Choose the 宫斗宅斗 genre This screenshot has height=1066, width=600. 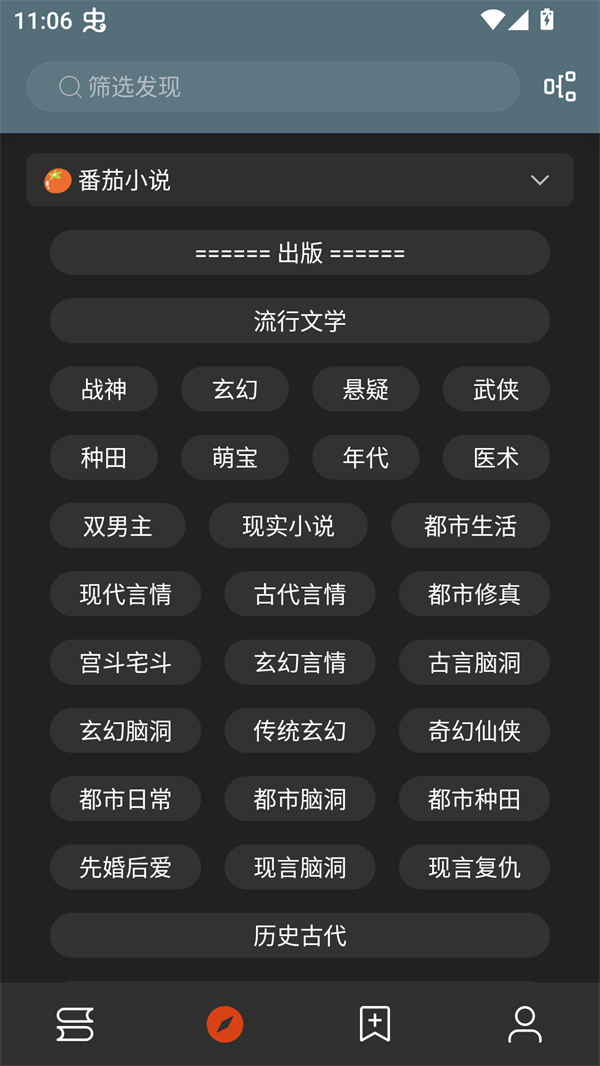tap(126, 662)
